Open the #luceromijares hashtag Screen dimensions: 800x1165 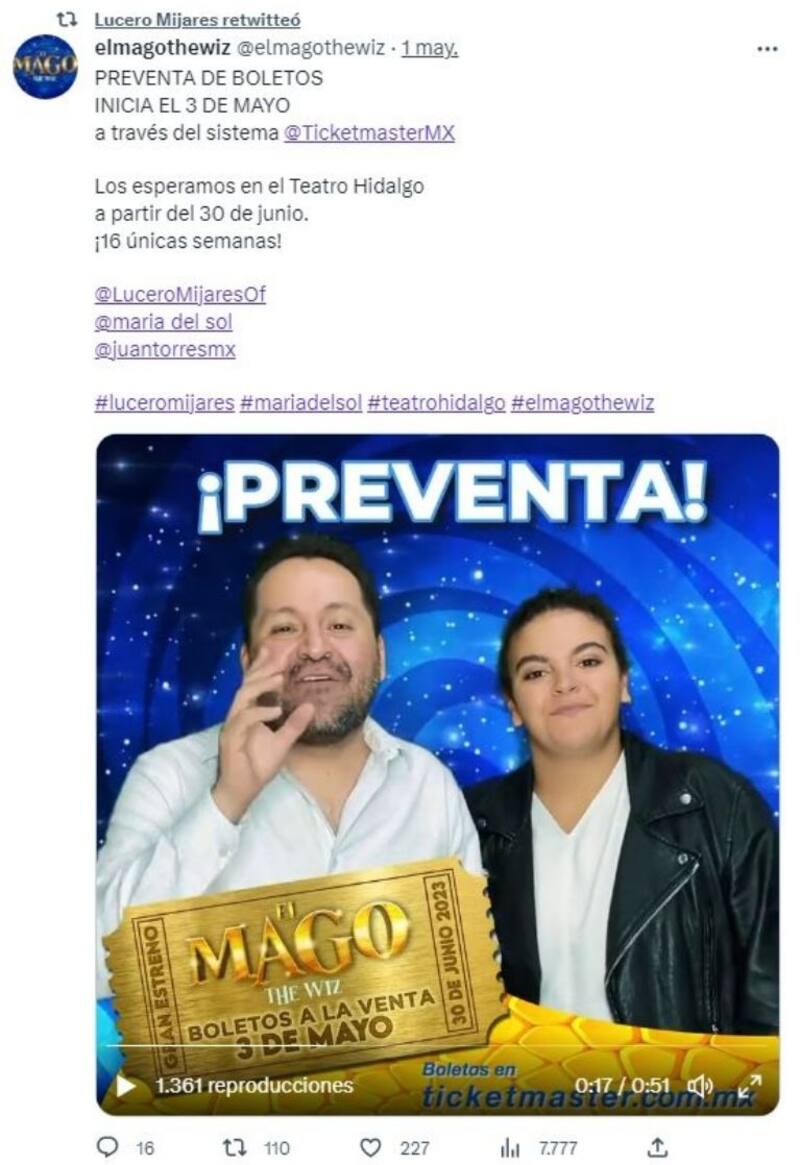pyautogui.click(x=164, y=403)
